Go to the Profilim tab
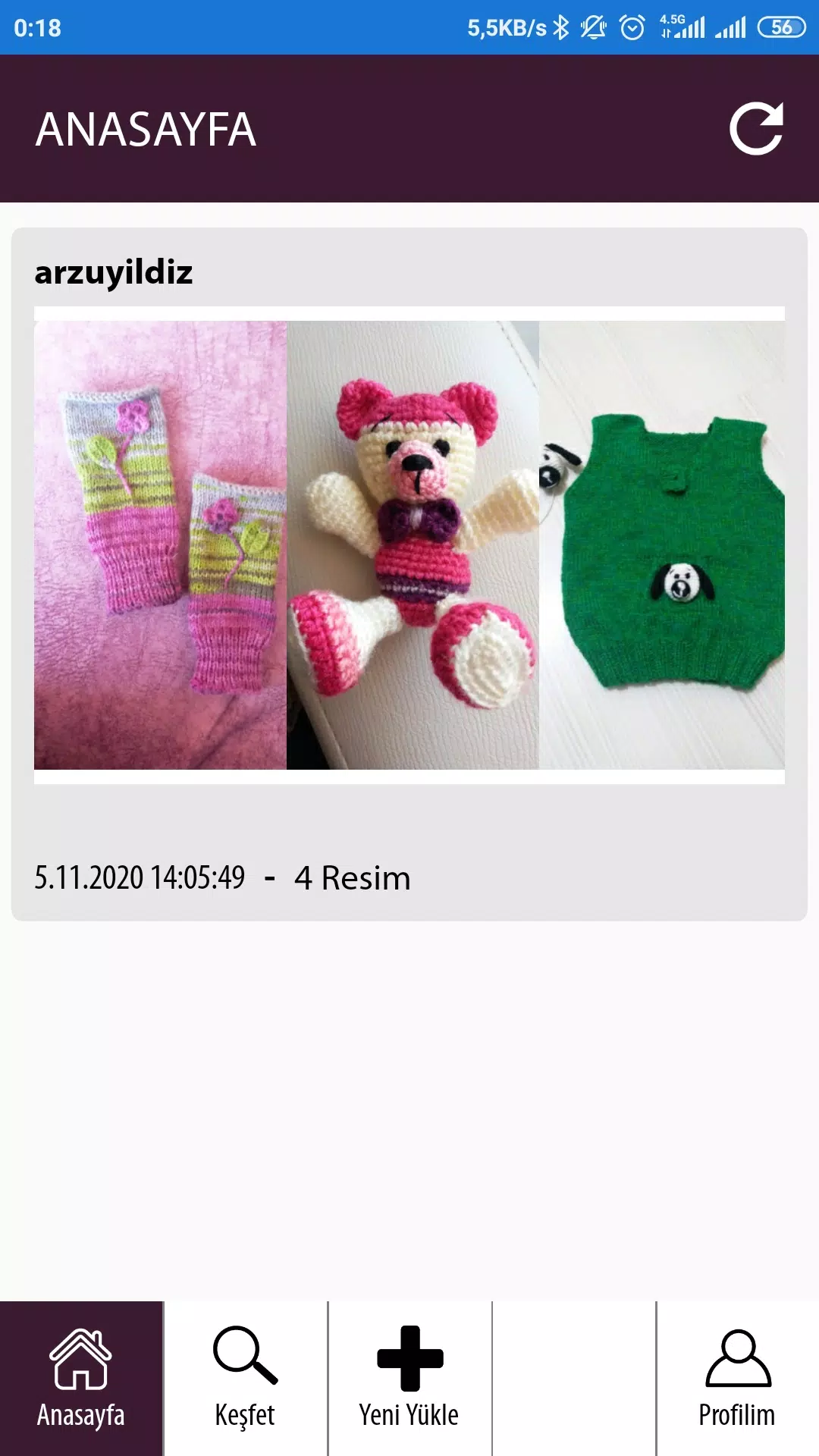The width and height of the screenshot is (819, 1456). pos(737,1379)
